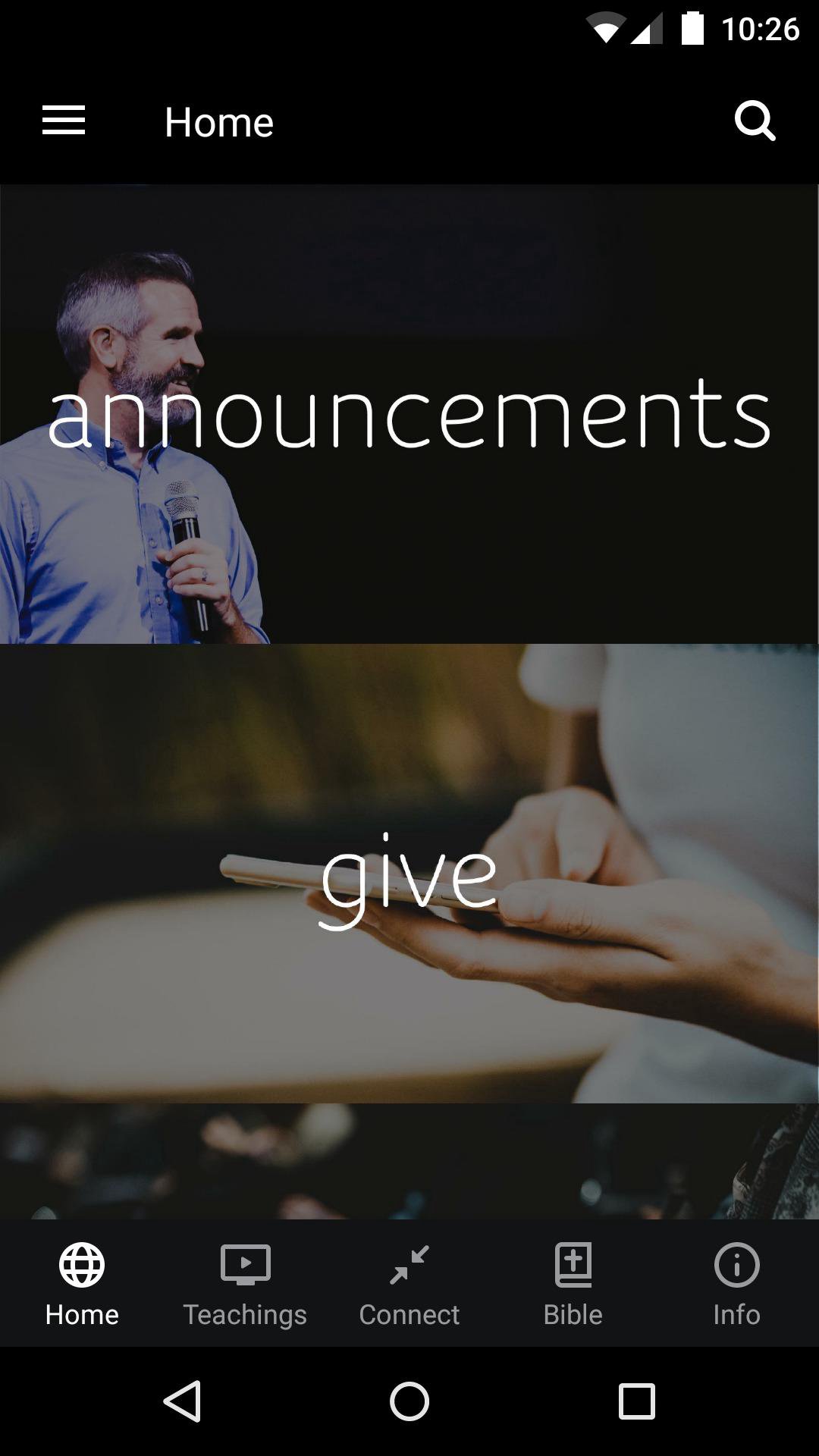The width and height of the screenshot is (819, 1456).
Task: Tap the system back button
Action: 182,1401
